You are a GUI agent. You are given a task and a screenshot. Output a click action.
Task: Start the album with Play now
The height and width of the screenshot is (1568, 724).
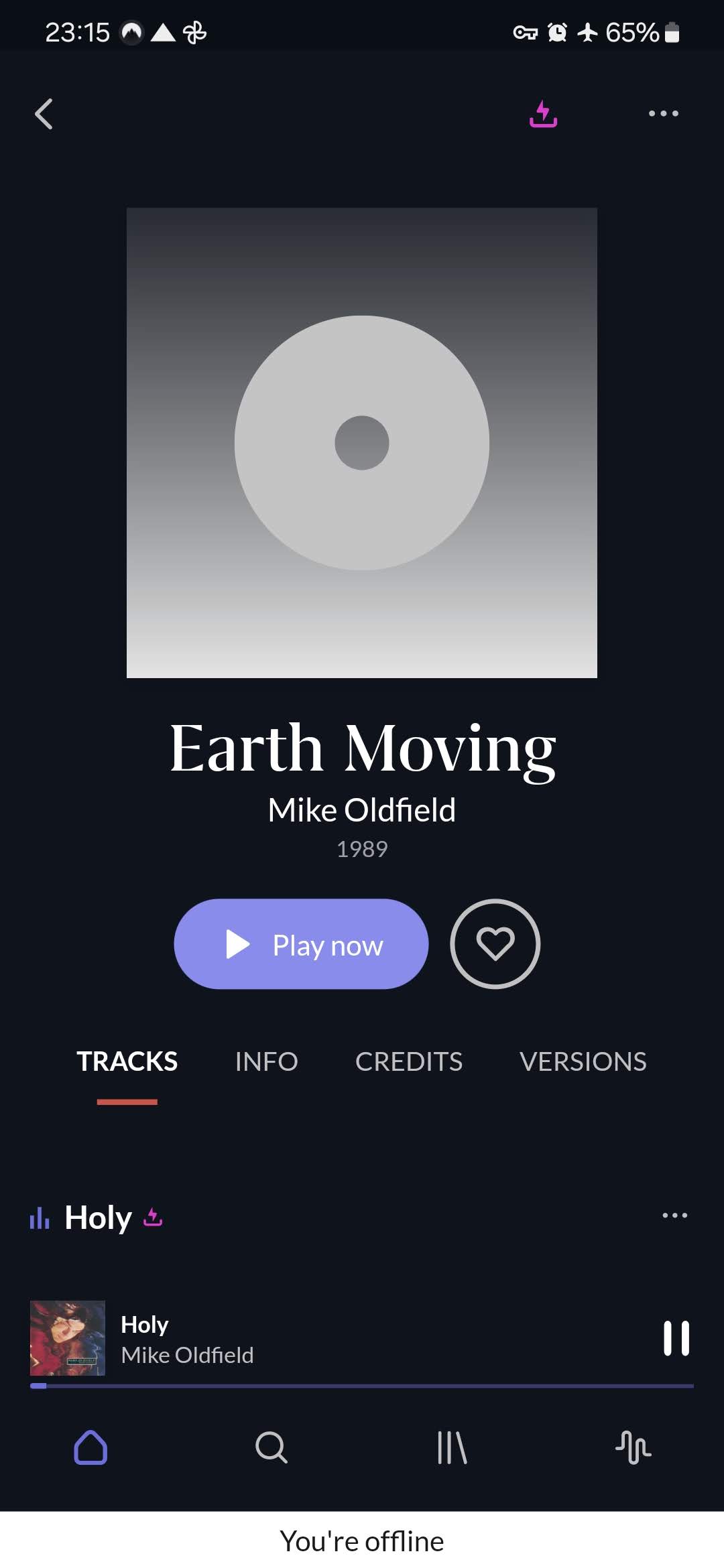(301, 944)
